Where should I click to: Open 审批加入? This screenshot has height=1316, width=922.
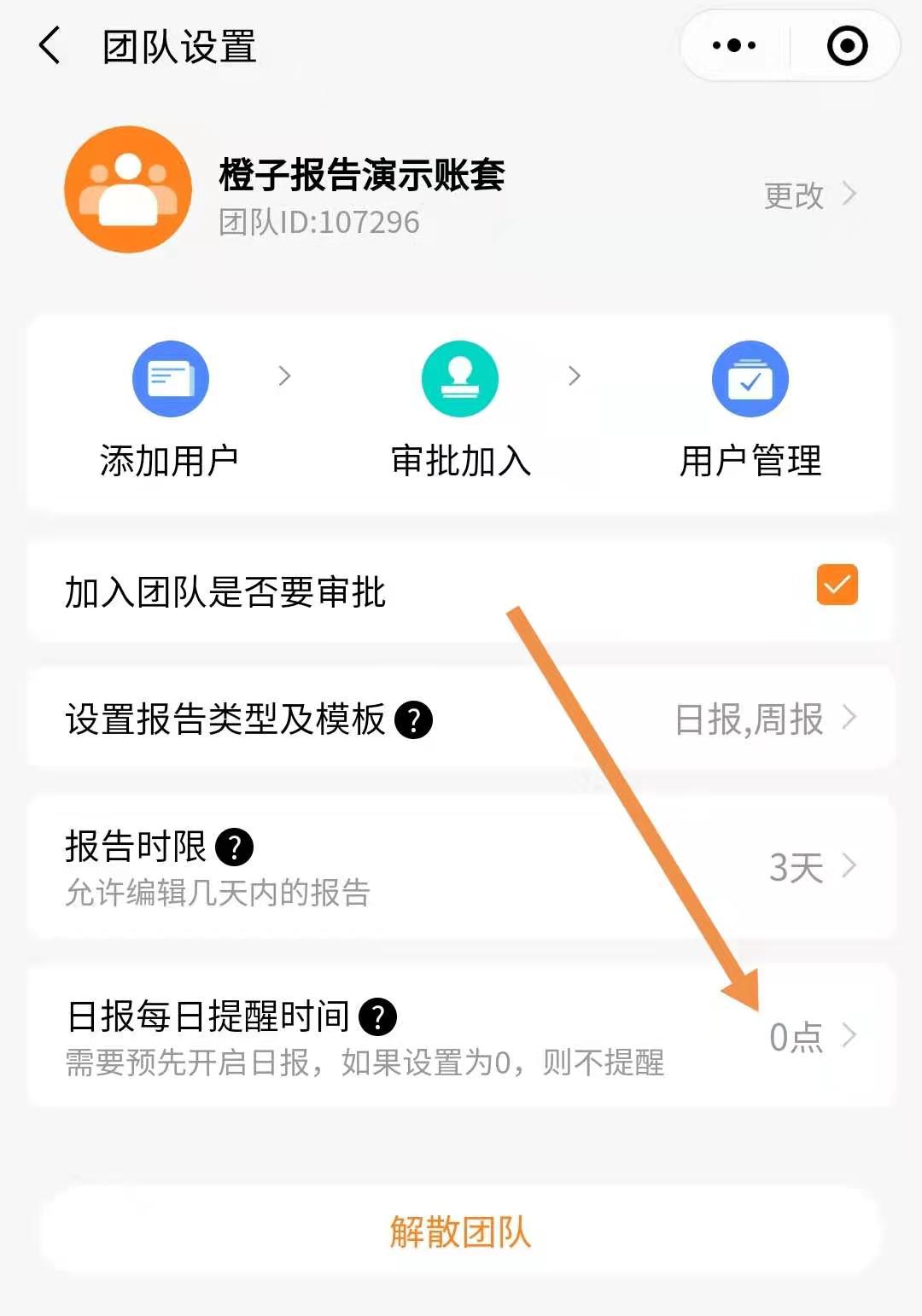(x=460, y=410)
